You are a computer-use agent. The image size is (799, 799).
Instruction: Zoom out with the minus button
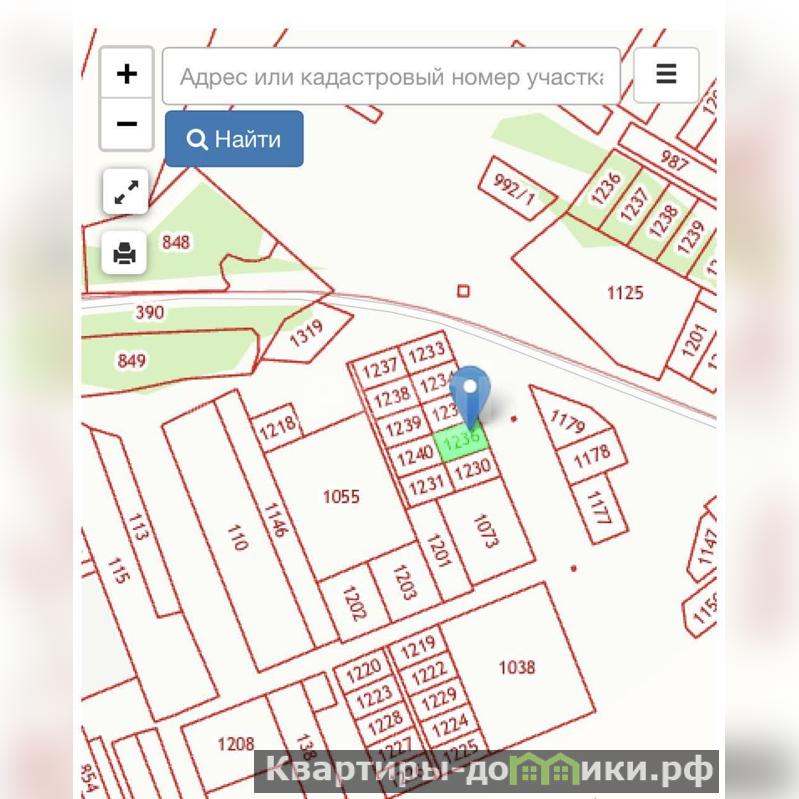pos(127,124)
